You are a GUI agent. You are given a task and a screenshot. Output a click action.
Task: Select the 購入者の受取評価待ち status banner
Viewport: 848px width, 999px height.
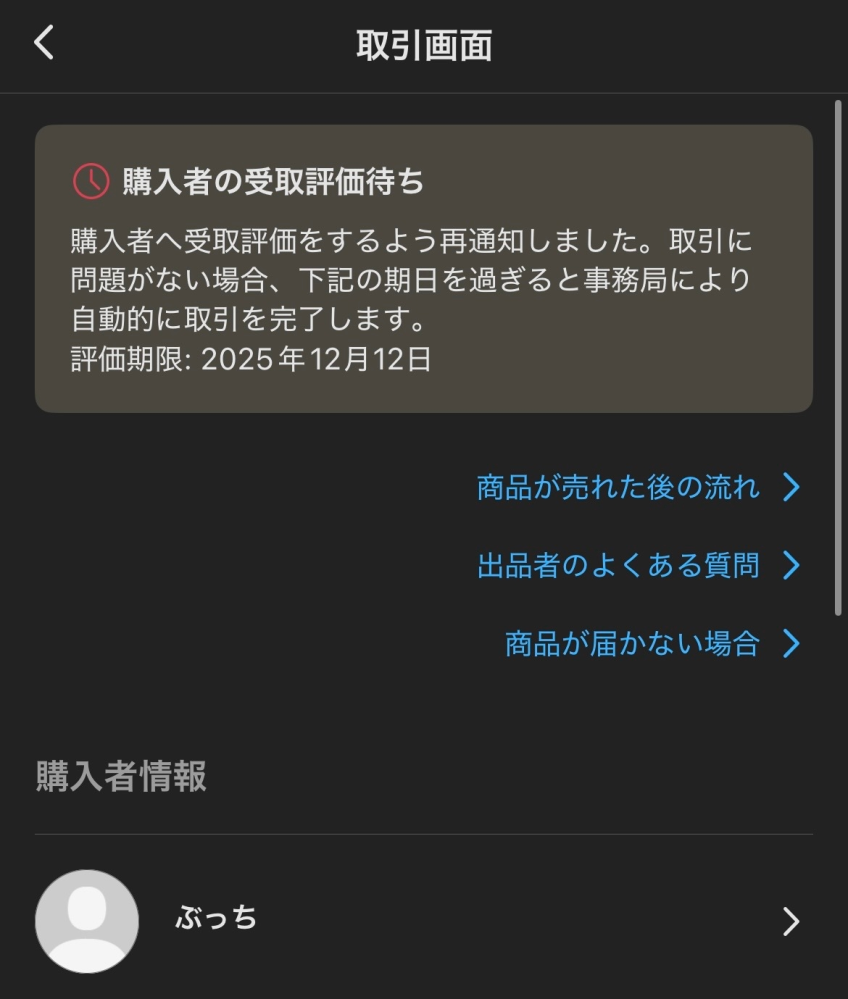(424, 266)
